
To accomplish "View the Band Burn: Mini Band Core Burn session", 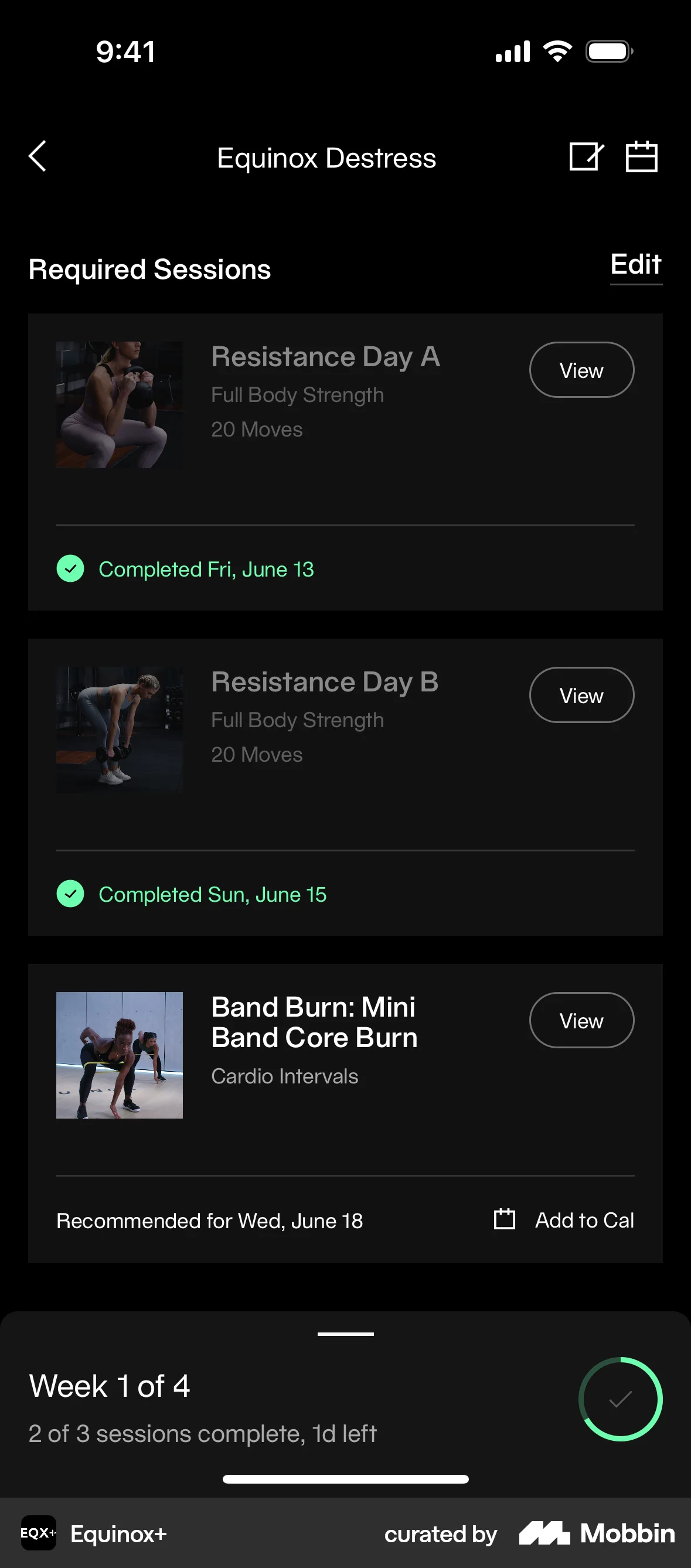I will click(581, 1020).
